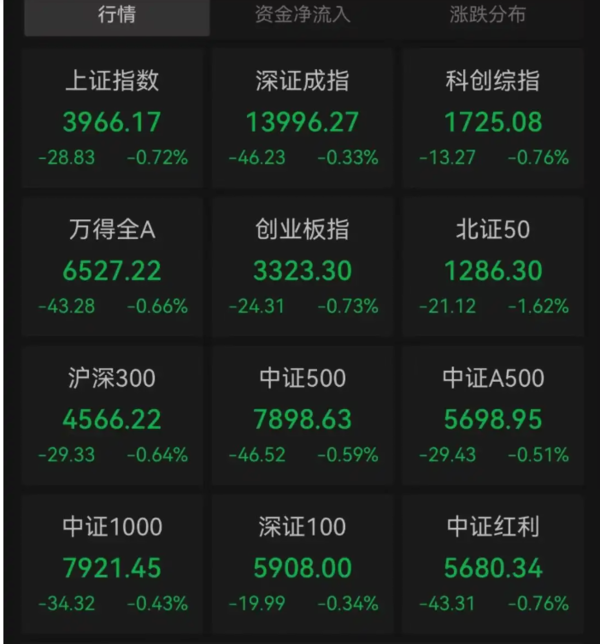The width and height of the screenshot is (600, 644).
Task: Switch to the 资金净流入 tab
Action: pyautogui.click(x=302, y=16)
